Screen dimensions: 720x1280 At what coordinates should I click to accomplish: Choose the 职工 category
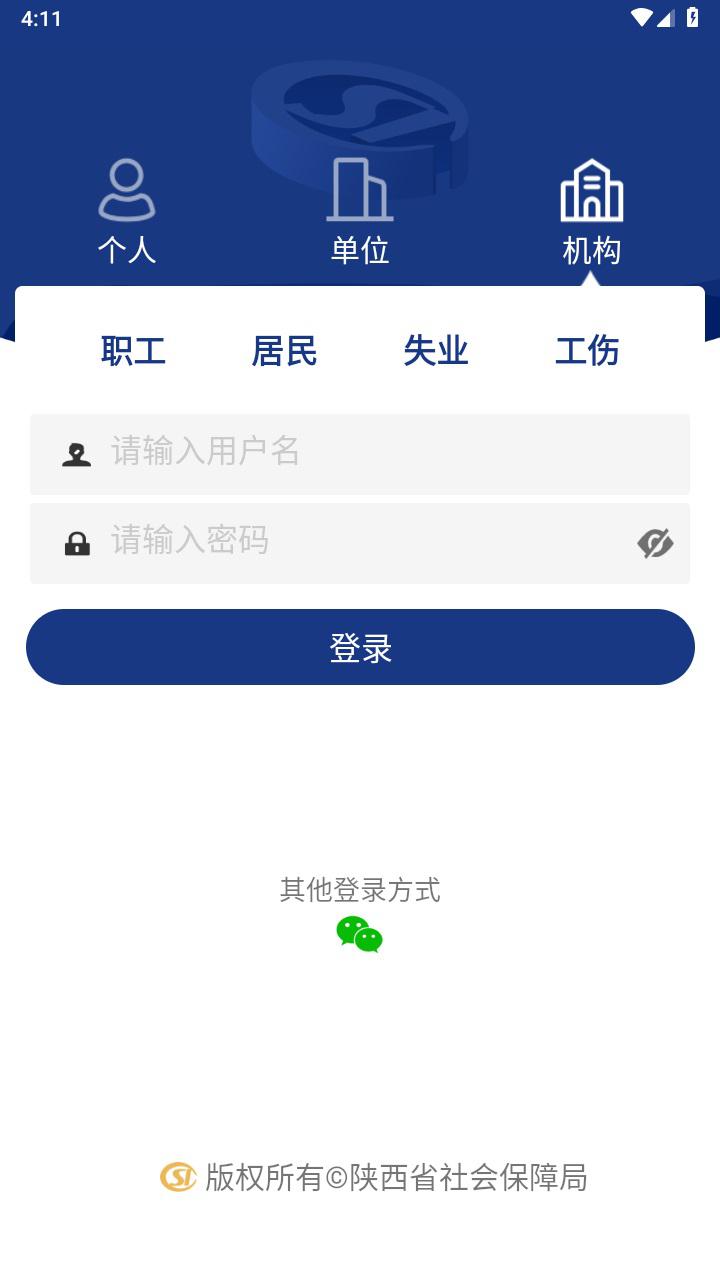[x=133, y=351]
